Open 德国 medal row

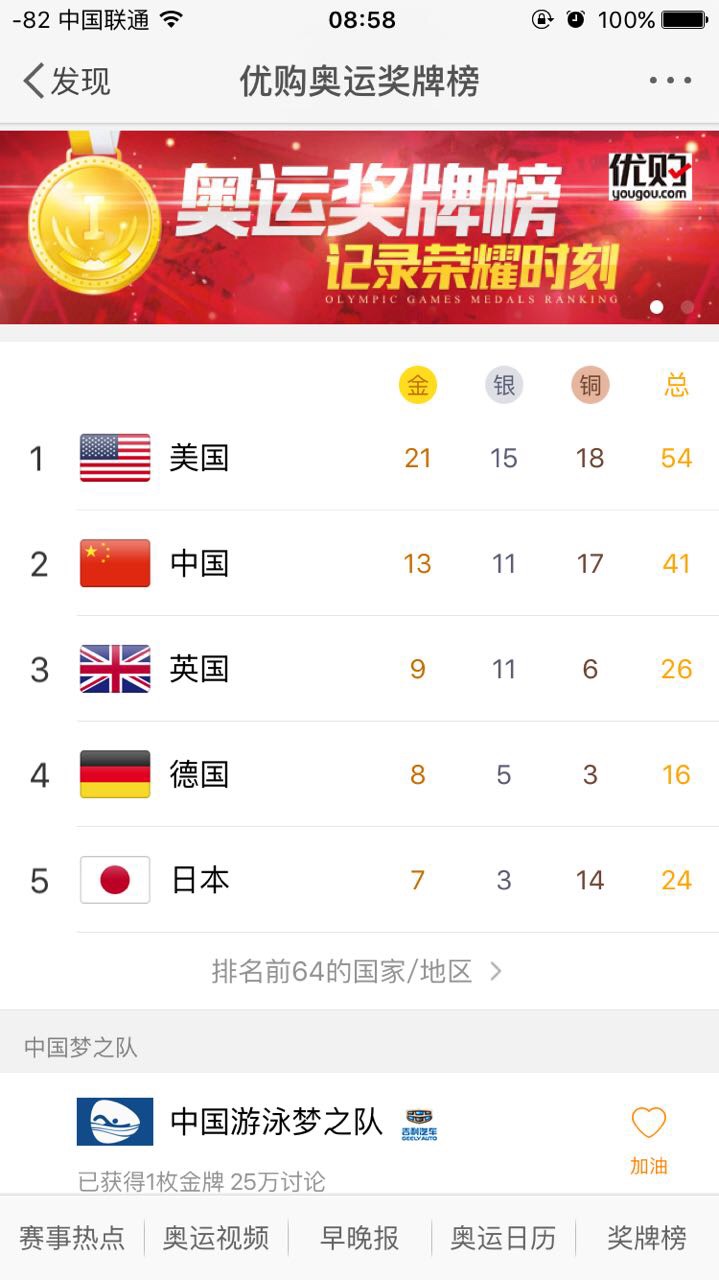pyautogui.click(x=360, y=774)
